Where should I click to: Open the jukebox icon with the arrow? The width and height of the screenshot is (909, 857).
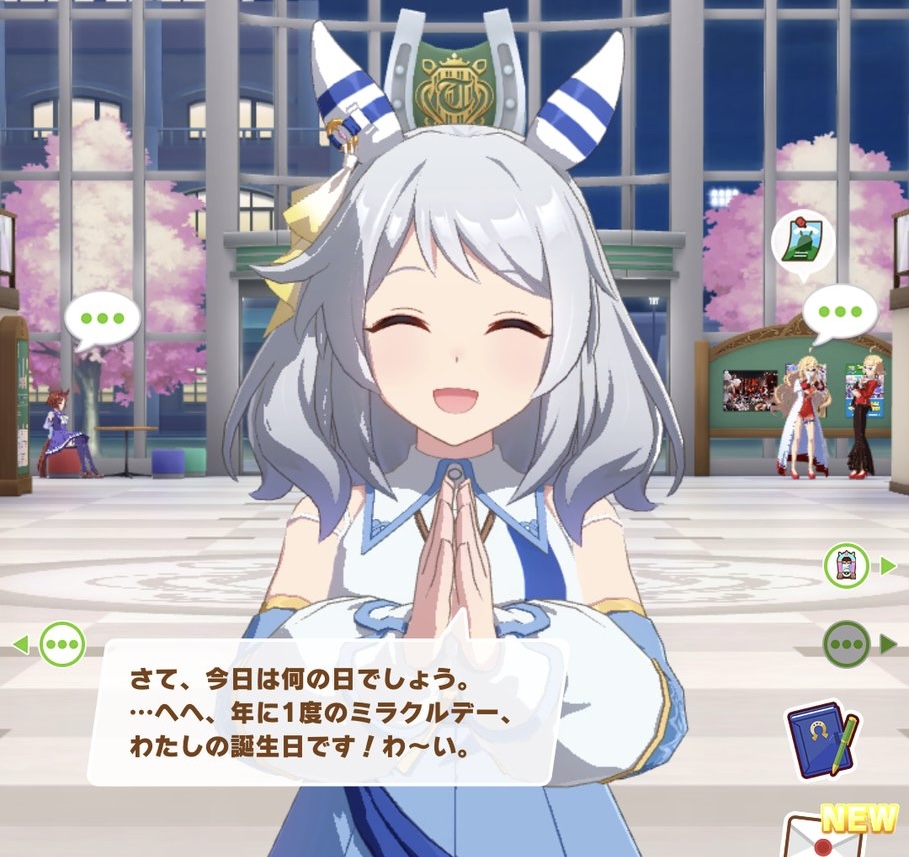[847, 566]
